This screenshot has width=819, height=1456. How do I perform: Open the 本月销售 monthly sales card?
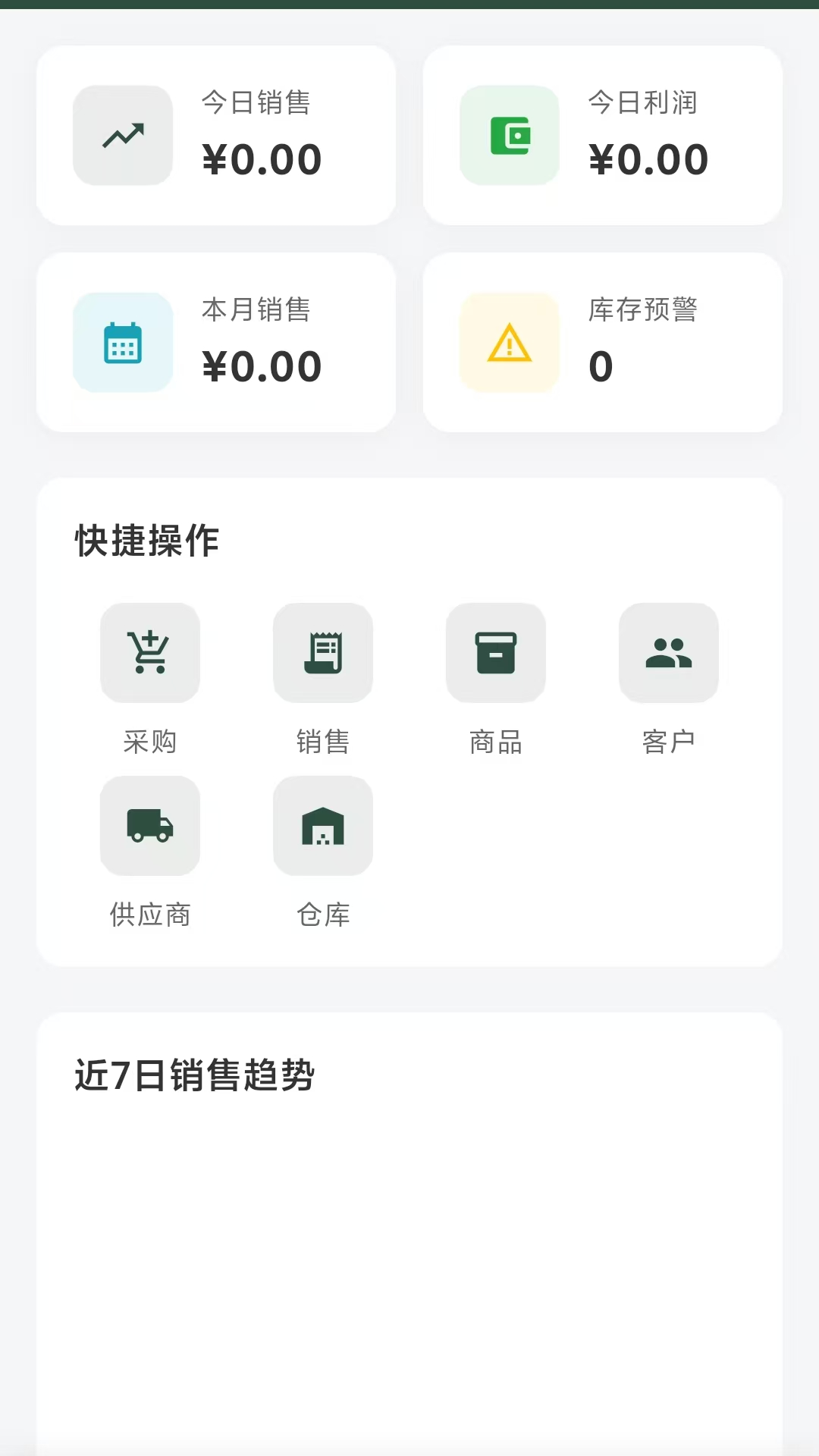point(216,342)
